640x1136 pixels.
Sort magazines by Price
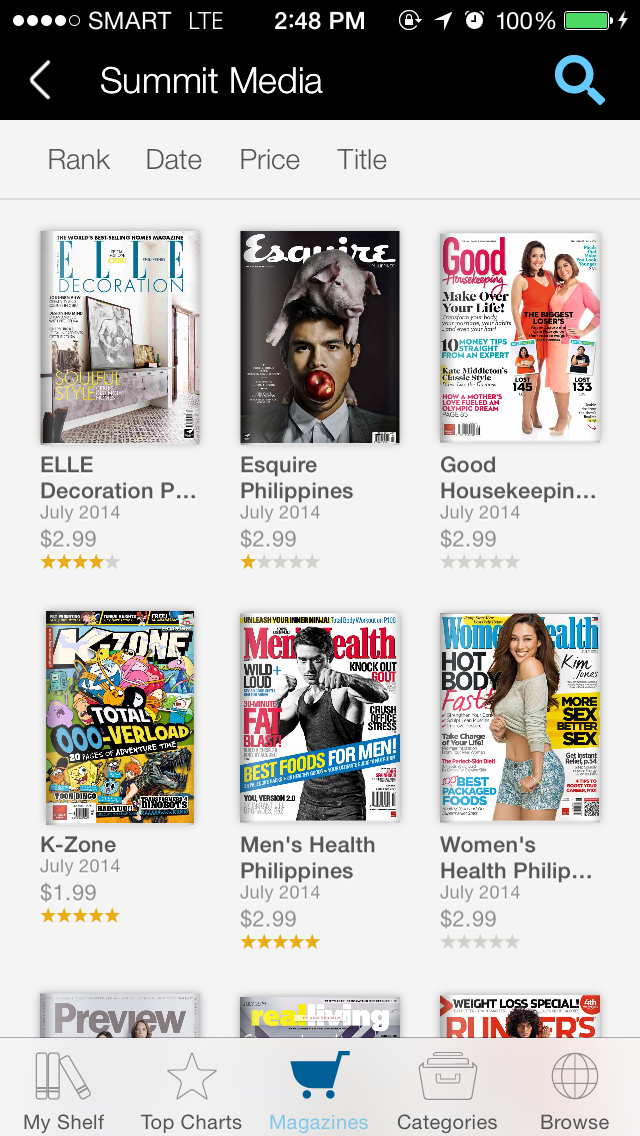tap(270, 160)
